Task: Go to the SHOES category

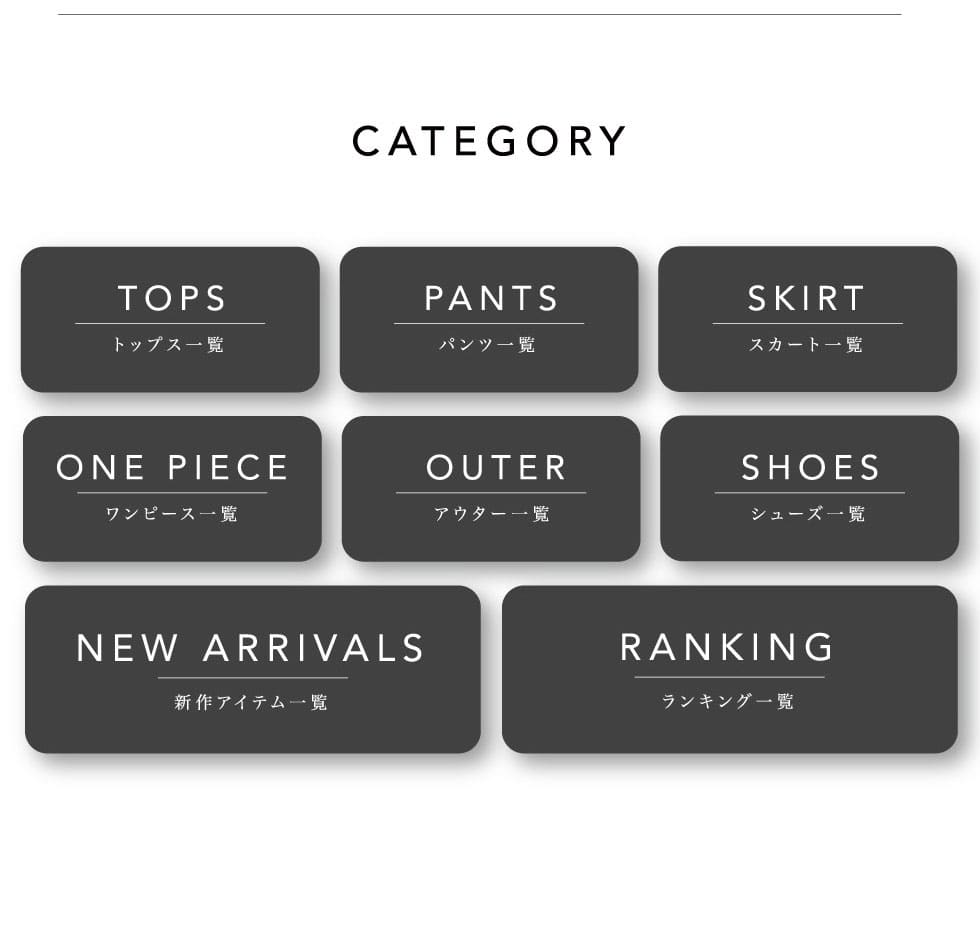Action: [809, 488]
